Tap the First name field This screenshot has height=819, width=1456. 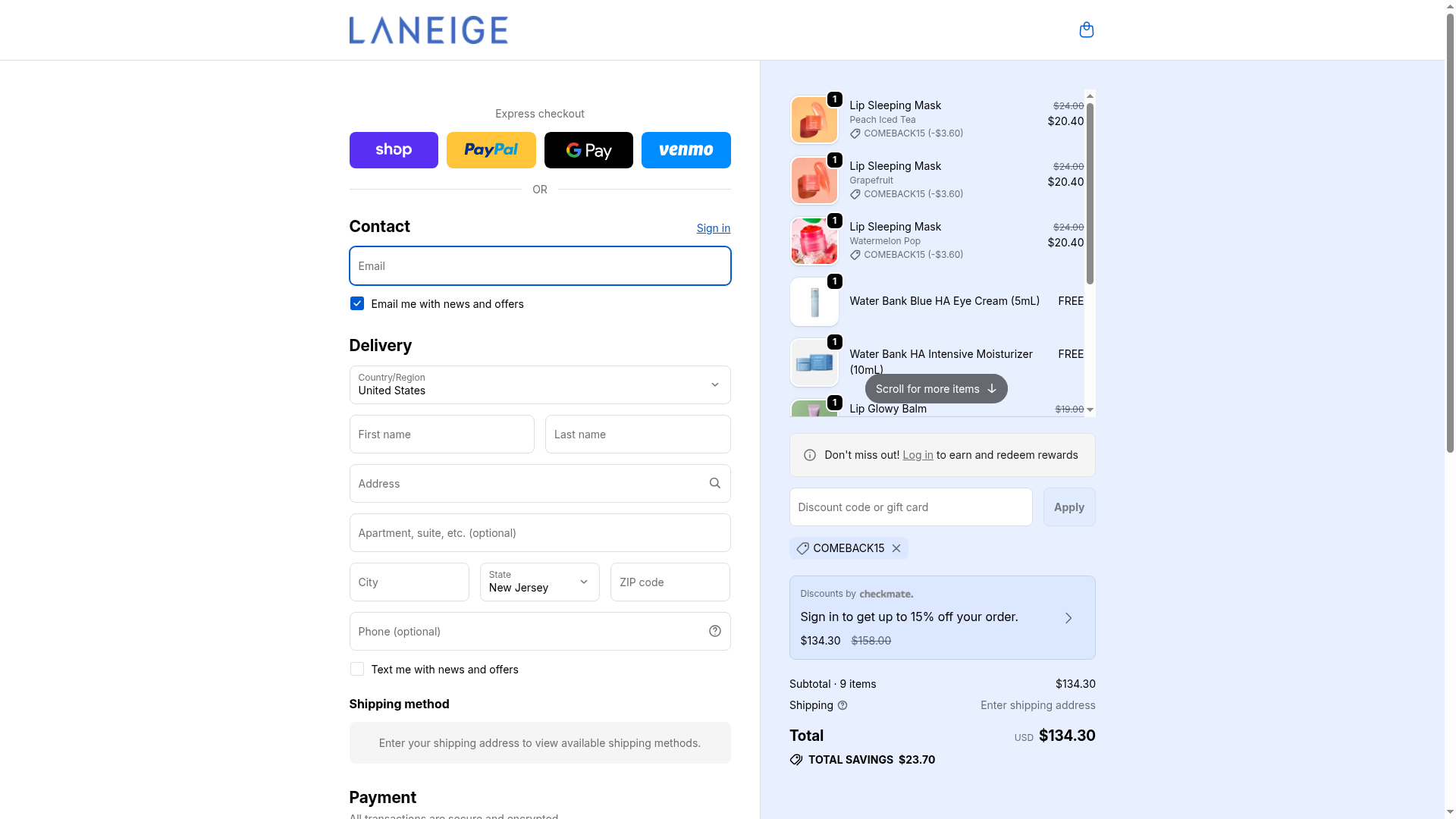point(441,435)
